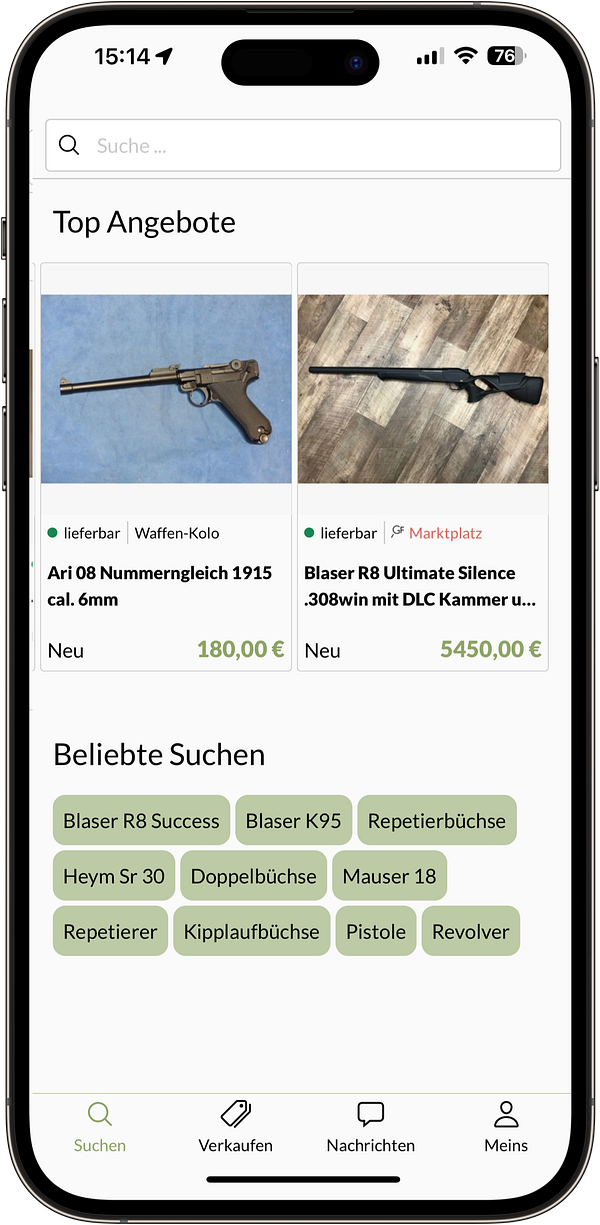Screen dimensions: 600x1225
Task: Open the Blaser R8 Ultimate Silence listing
Action: pos(423,466)
